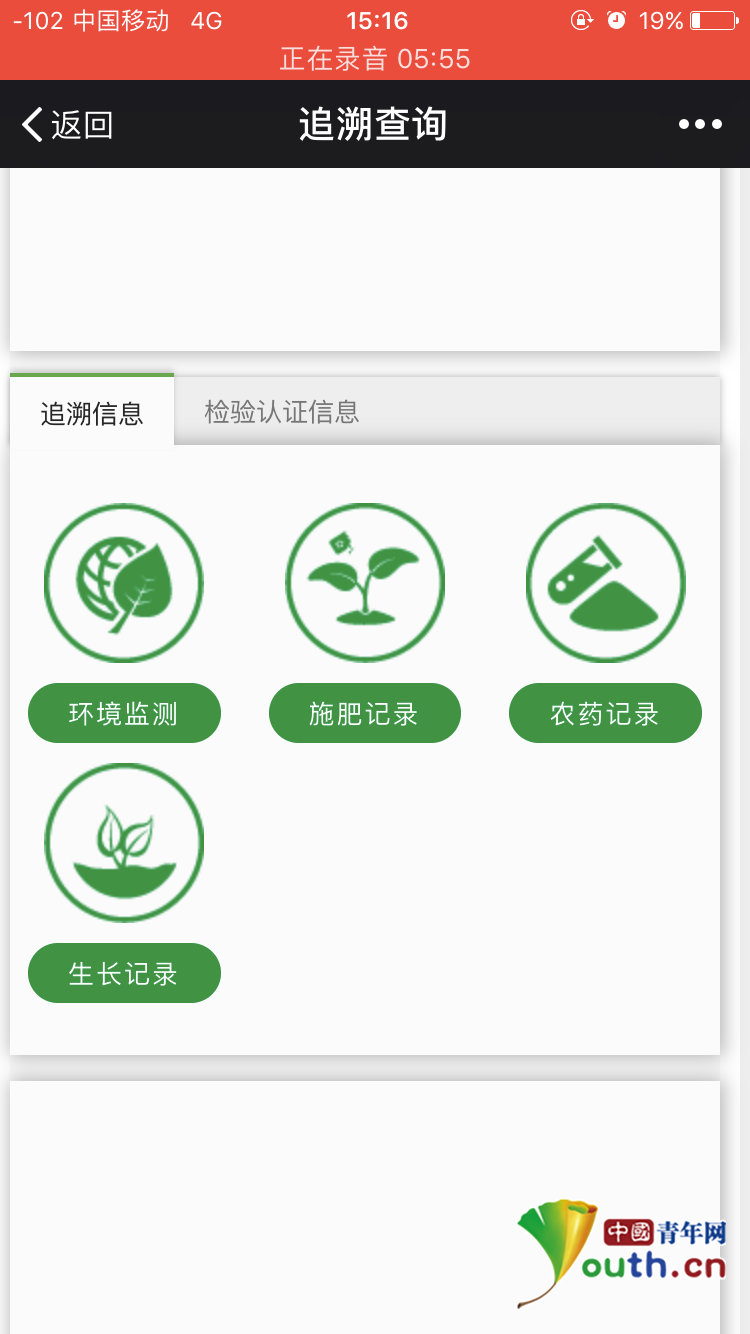The image size is (750, 1334).
Task: Open 环境监测 records
Action: (x=124, y=713)
